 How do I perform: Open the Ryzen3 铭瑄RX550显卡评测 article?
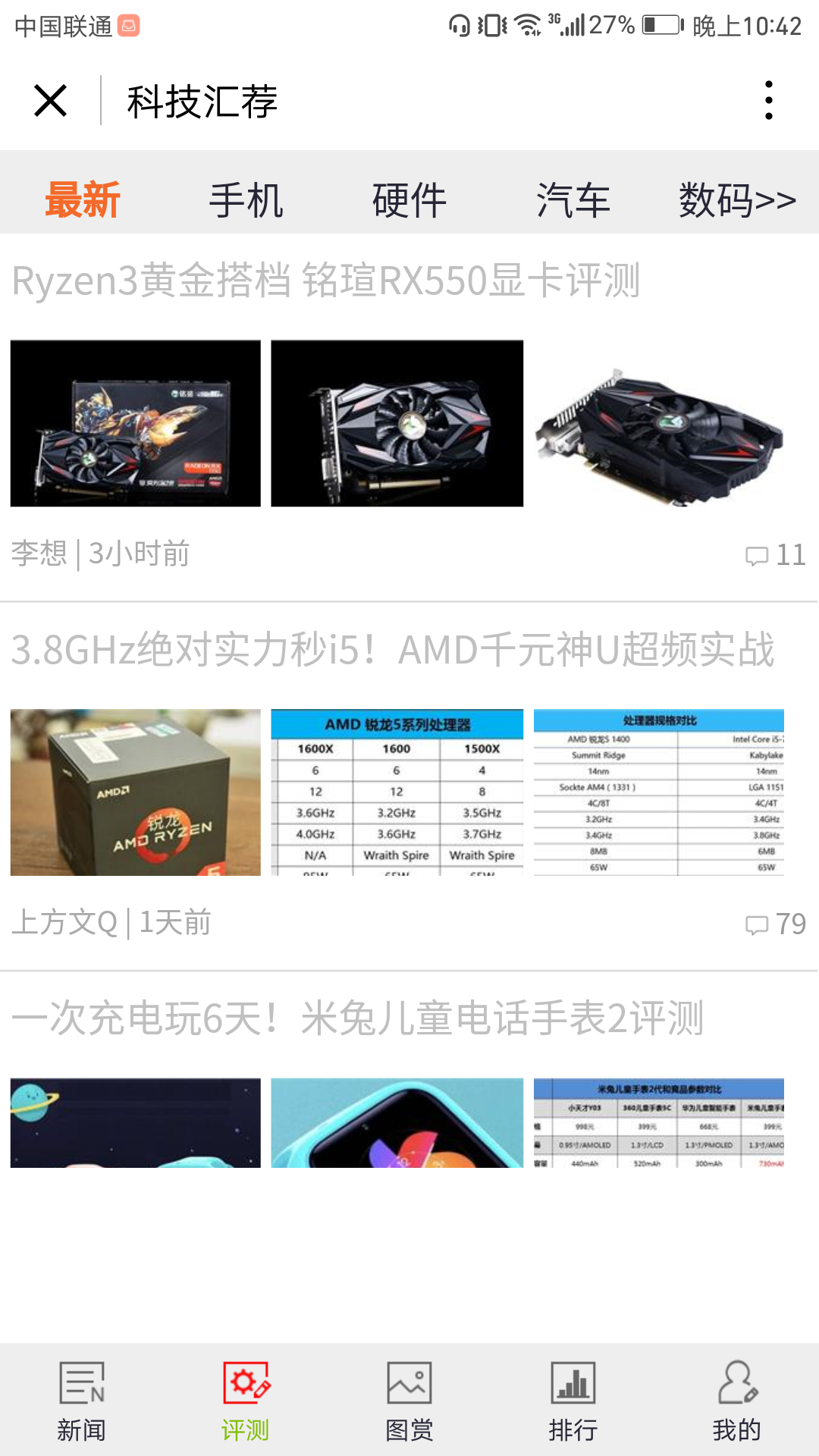click(x=326, y=281)
